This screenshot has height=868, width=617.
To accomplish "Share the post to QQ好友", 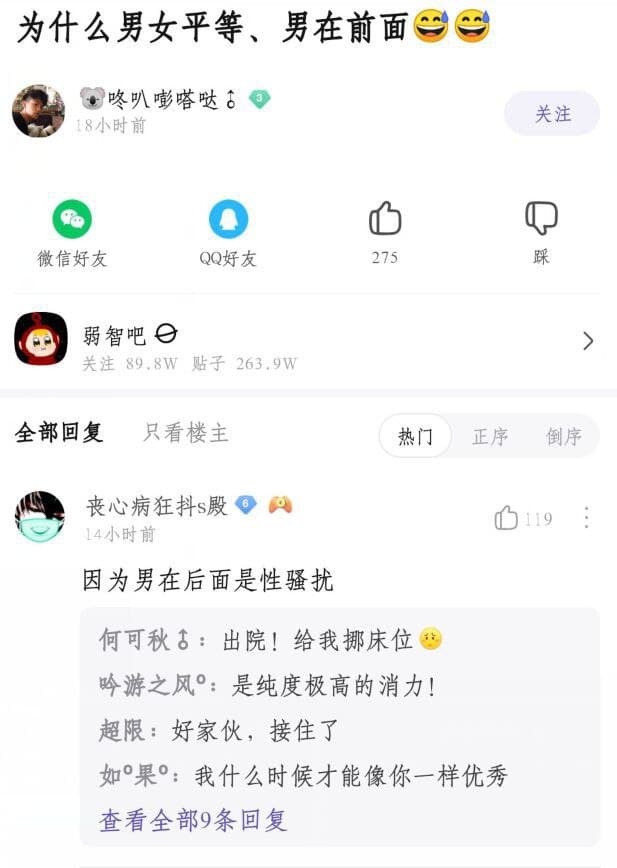I will (228, 220).
